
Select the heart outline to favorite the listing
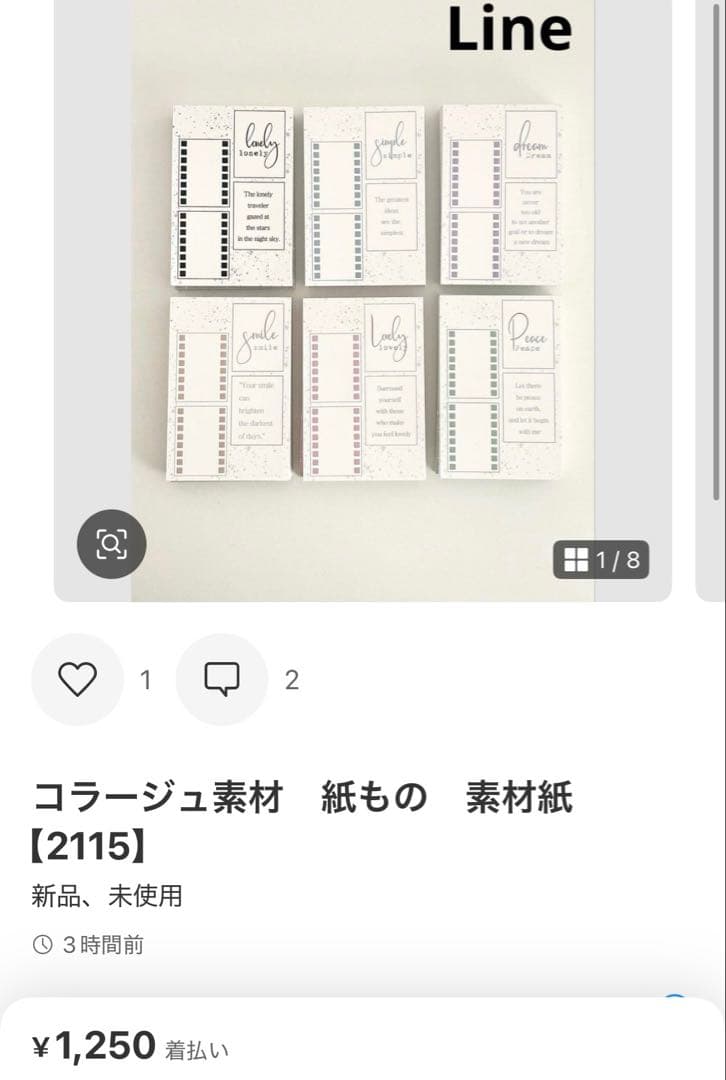click(77, 680)
